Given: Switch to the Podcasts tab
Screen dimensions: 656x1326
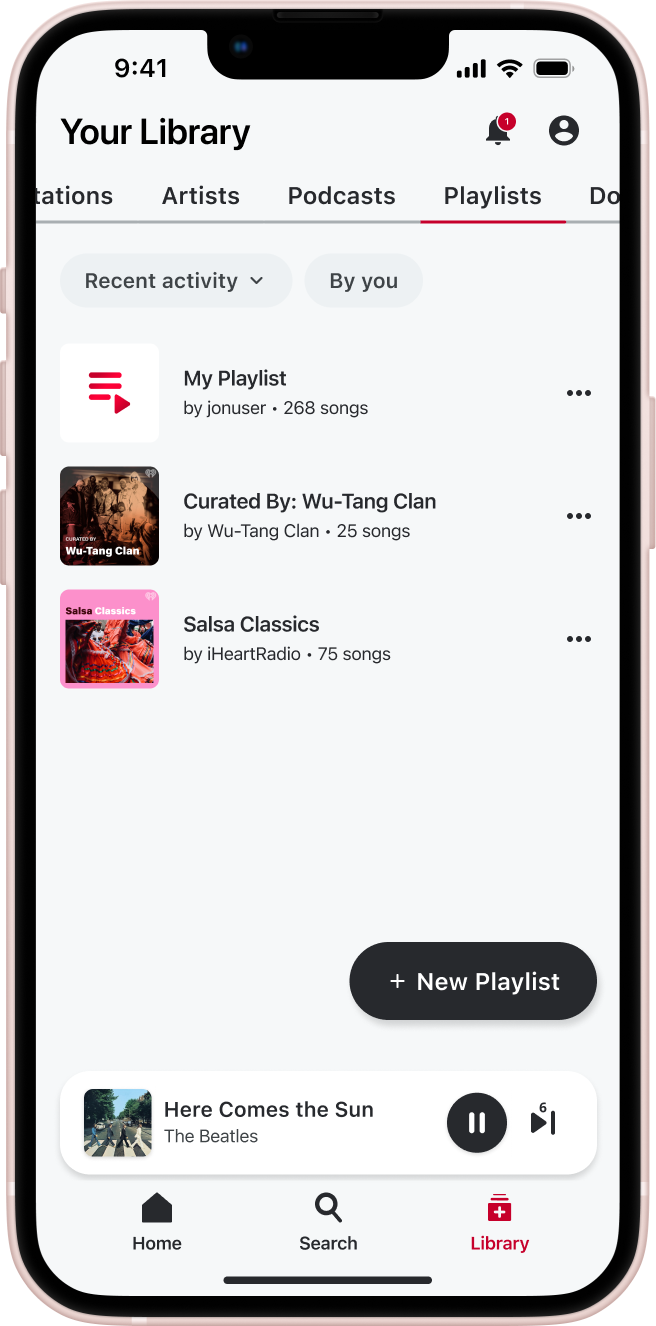Looking at the screenshot, I should pyautogui.click(x=342, y=196).
